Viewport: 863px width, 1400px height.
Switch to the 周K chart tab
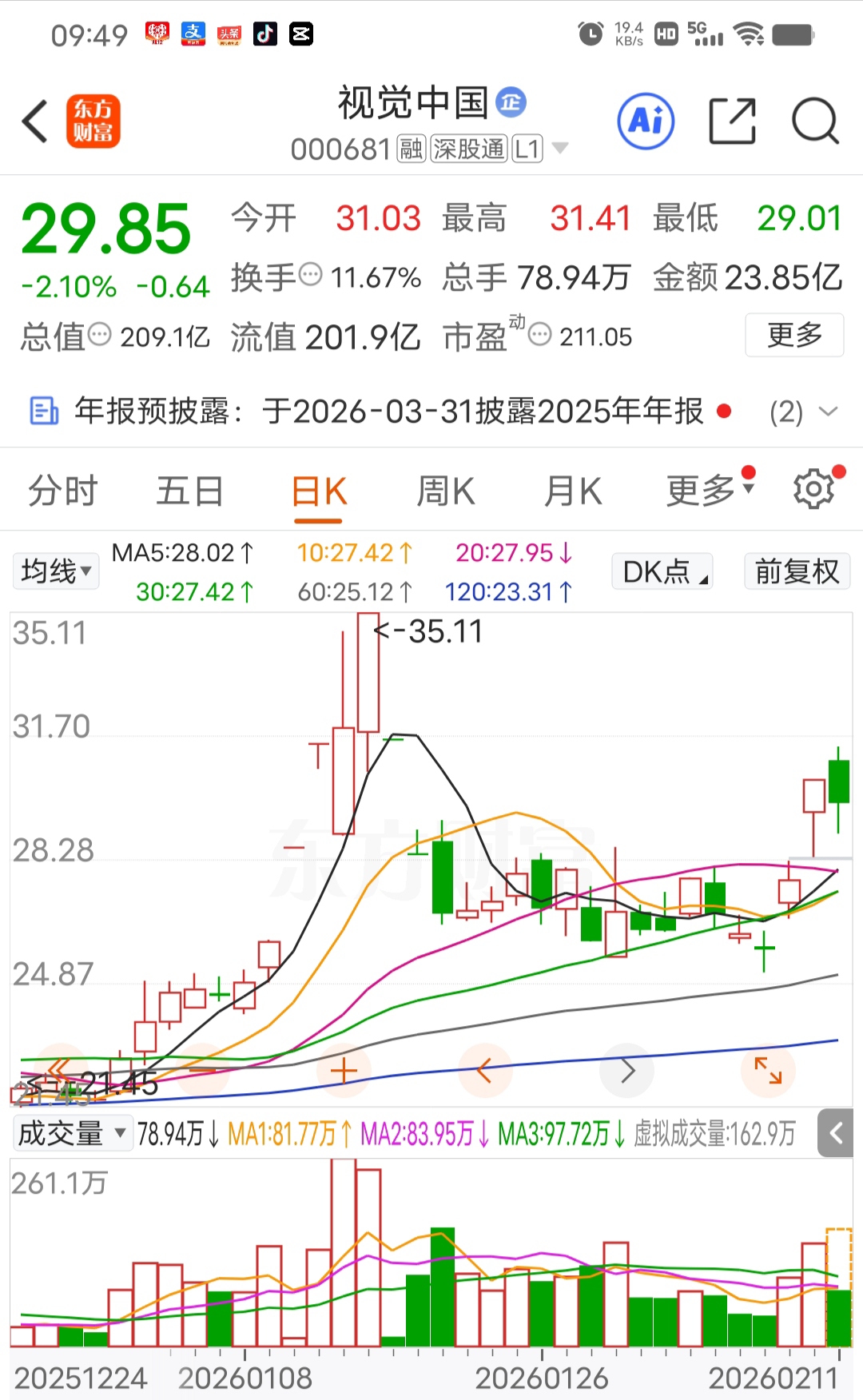click(x=446, y=491)
